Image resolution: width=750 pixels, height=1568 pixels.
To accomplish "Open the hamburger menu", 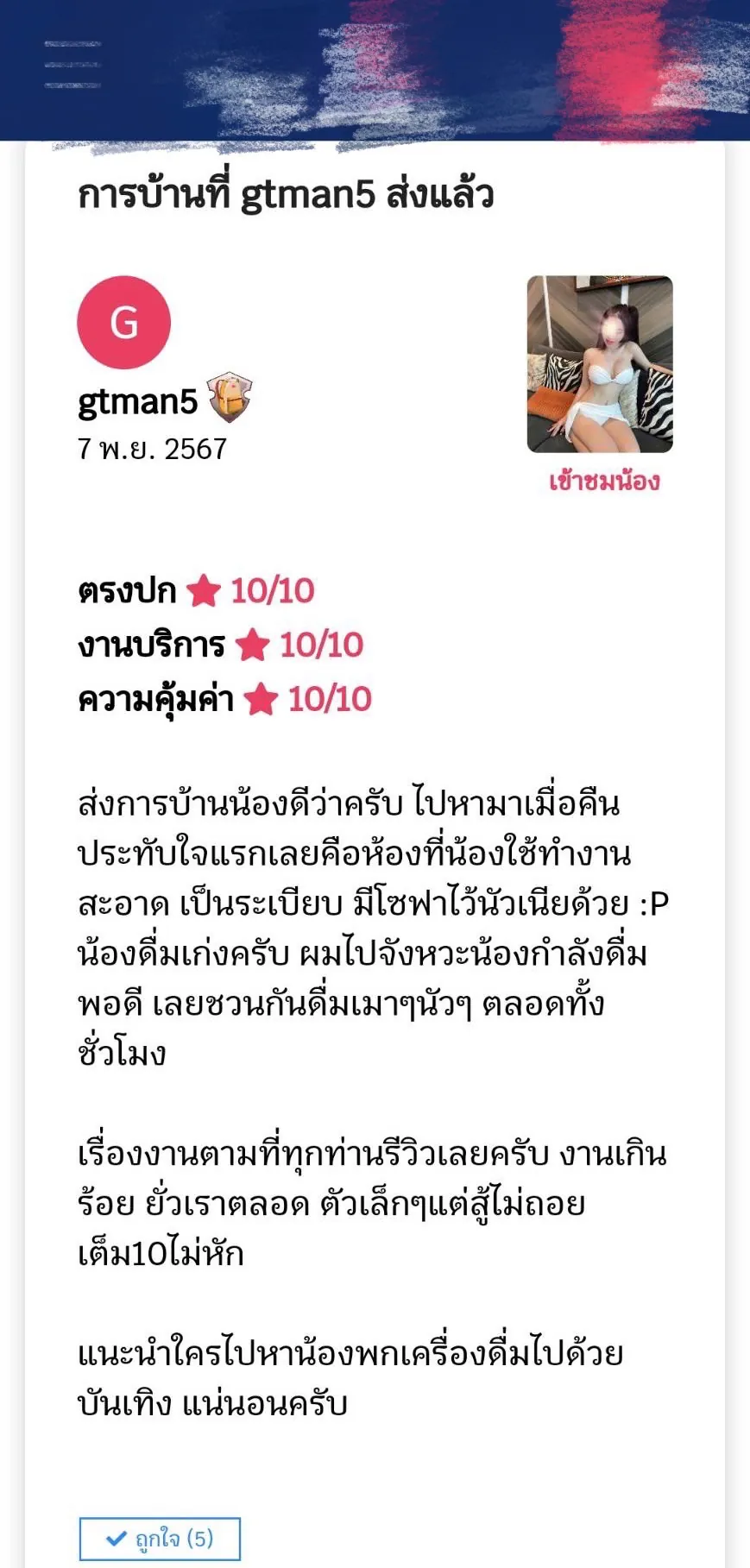I will pyautogui.click(x=72, y=65).
